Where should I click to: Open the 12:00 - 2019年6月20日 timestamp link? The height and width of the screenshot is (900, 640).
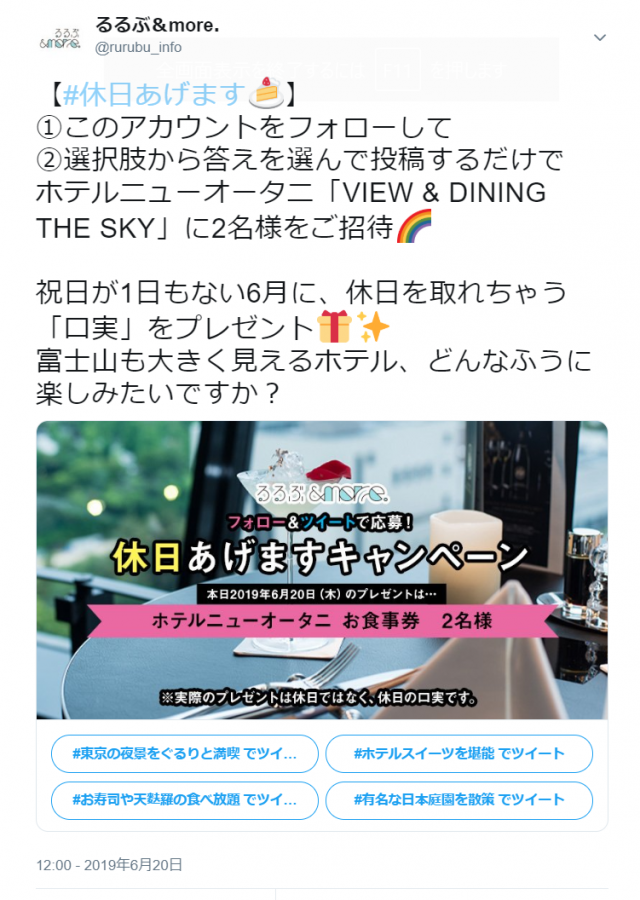coord(109,865)
